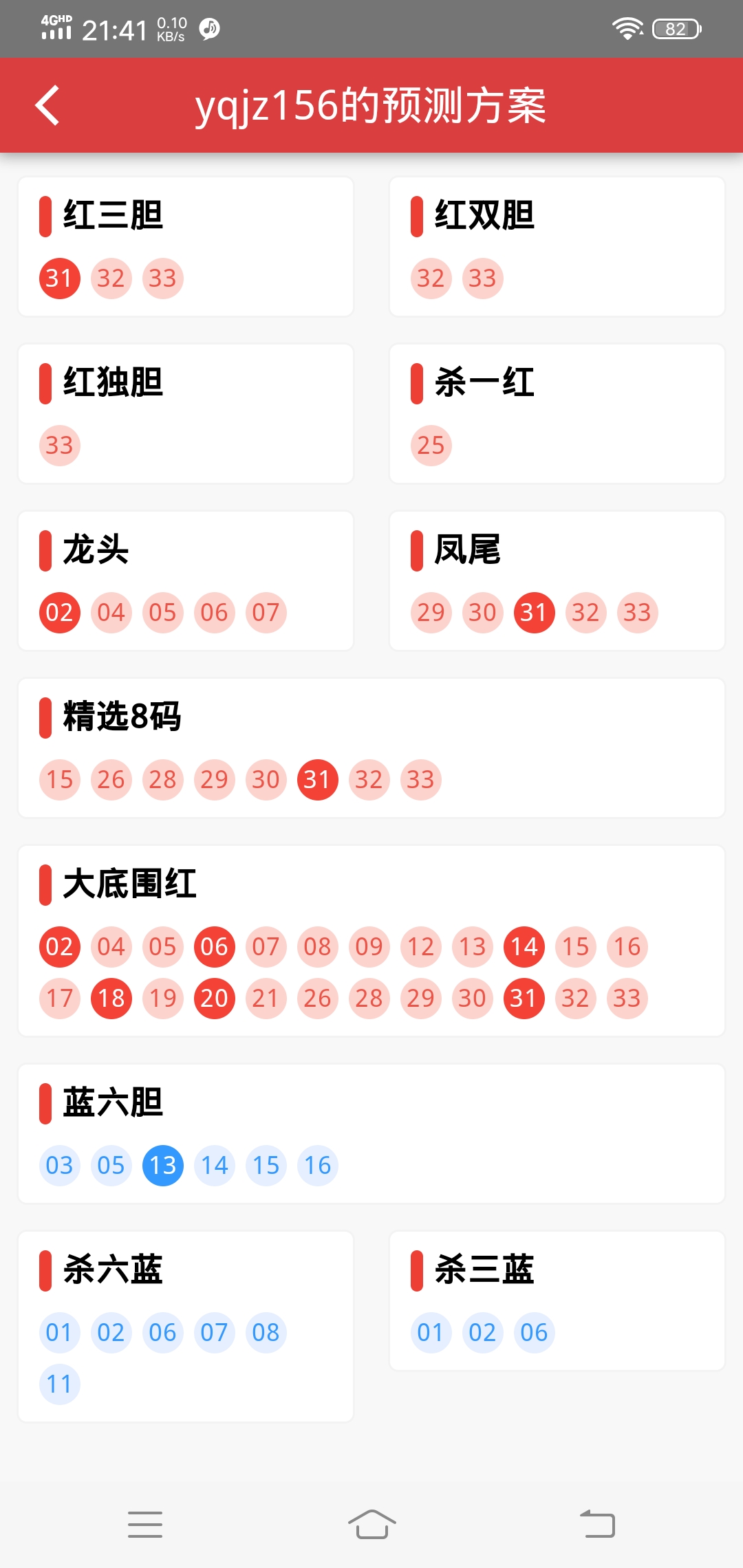The width and height of the screenshot is (743, 1568).
Task: Open the system menu button
Action: (145, 1524)
